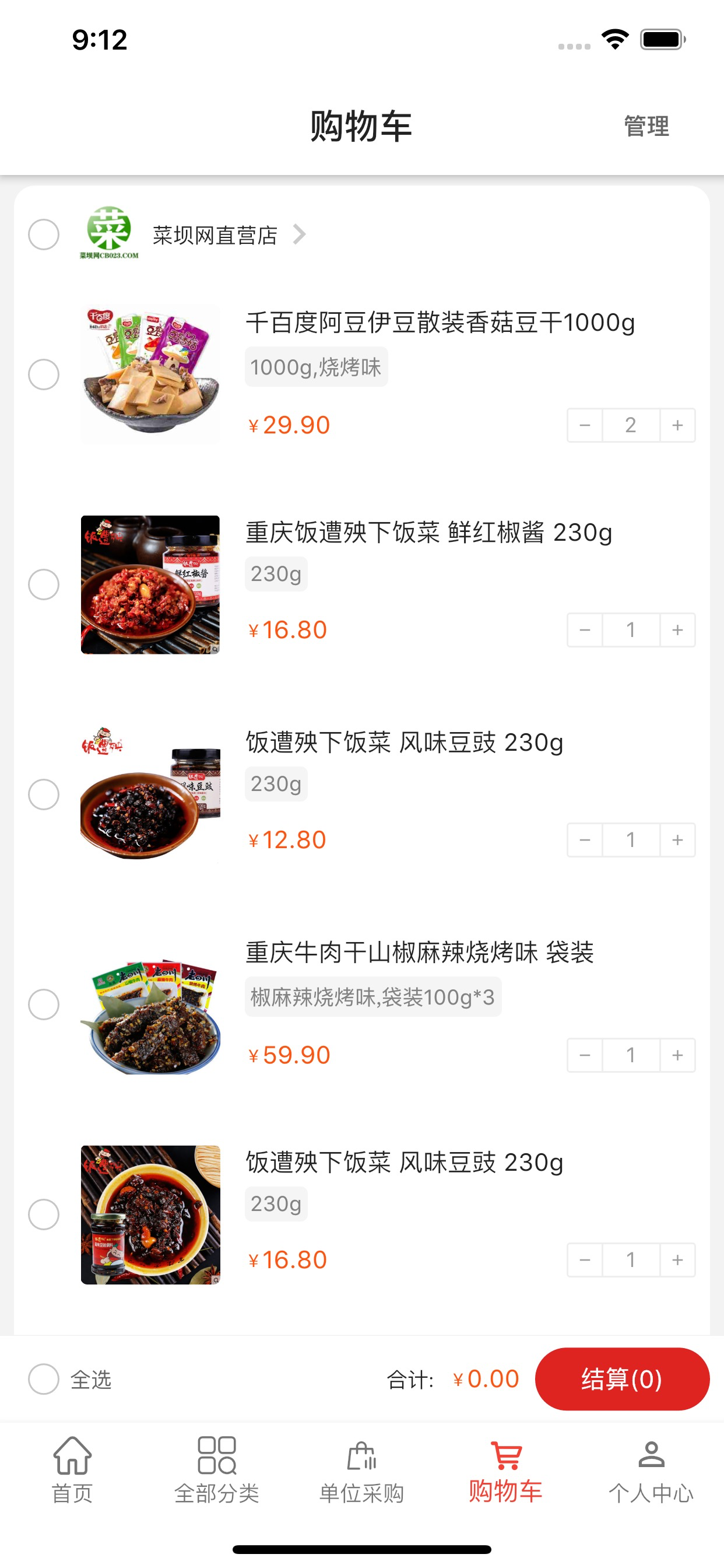Select all items from 菜坝网直营店
The width and height of the screenshot is (724, 1568).
[44, 235]
